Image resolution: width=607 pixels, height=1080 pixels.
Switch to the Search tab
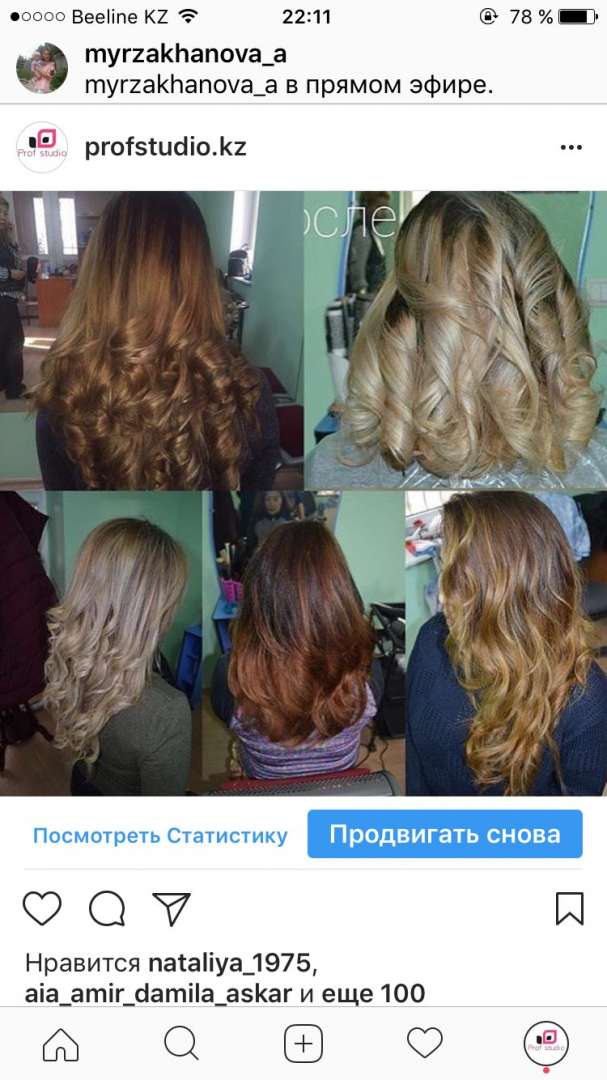[181, 1045]
